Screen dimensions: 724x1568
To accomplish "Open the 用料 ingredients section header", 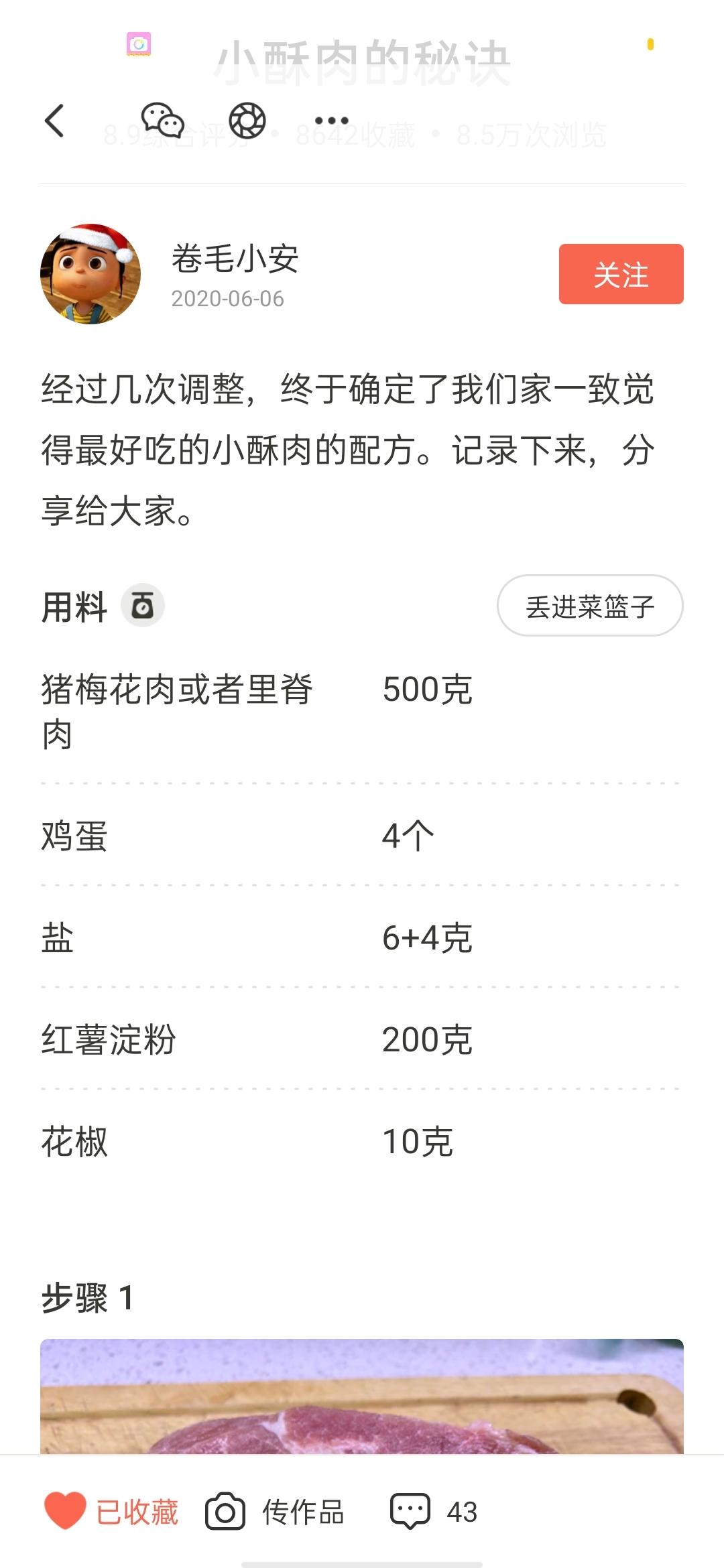I will click(x=74, y=606).
